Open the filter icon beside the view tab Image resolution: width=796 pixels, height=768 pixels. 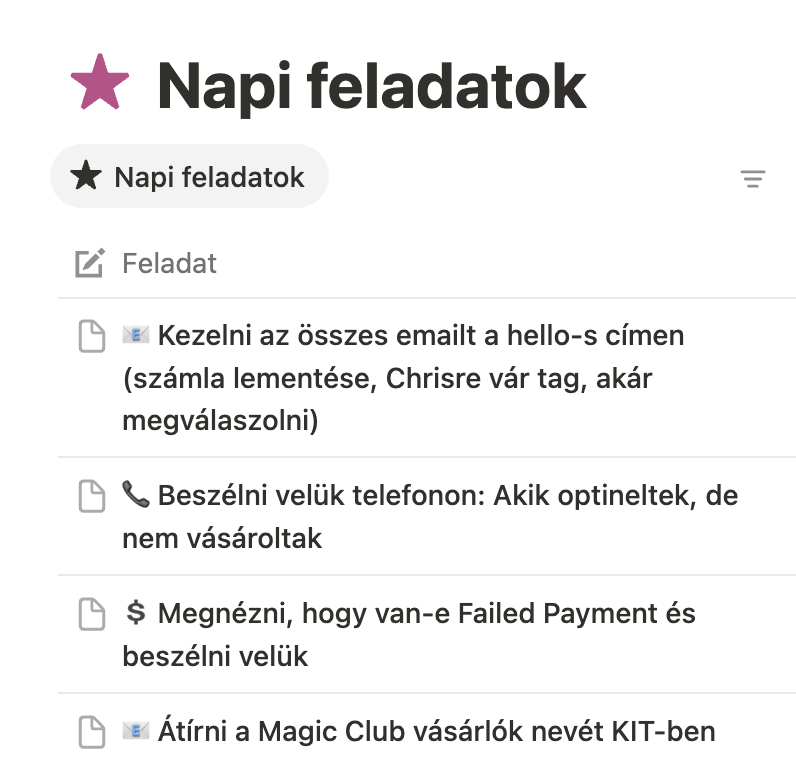click(752, 179)
